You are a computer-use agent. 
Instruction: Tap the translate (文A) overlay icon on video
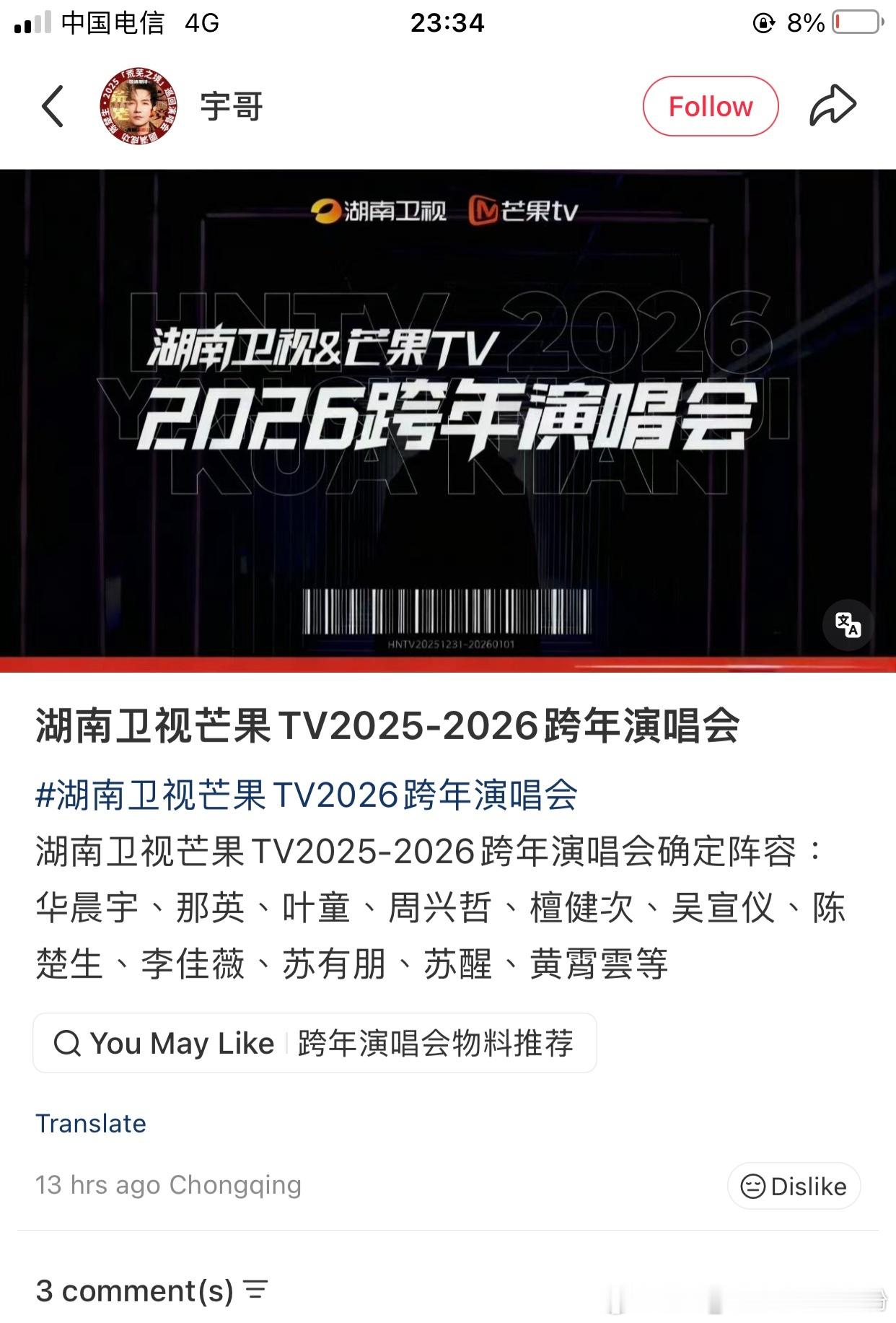pyautogui.click(x=848, y=626)
